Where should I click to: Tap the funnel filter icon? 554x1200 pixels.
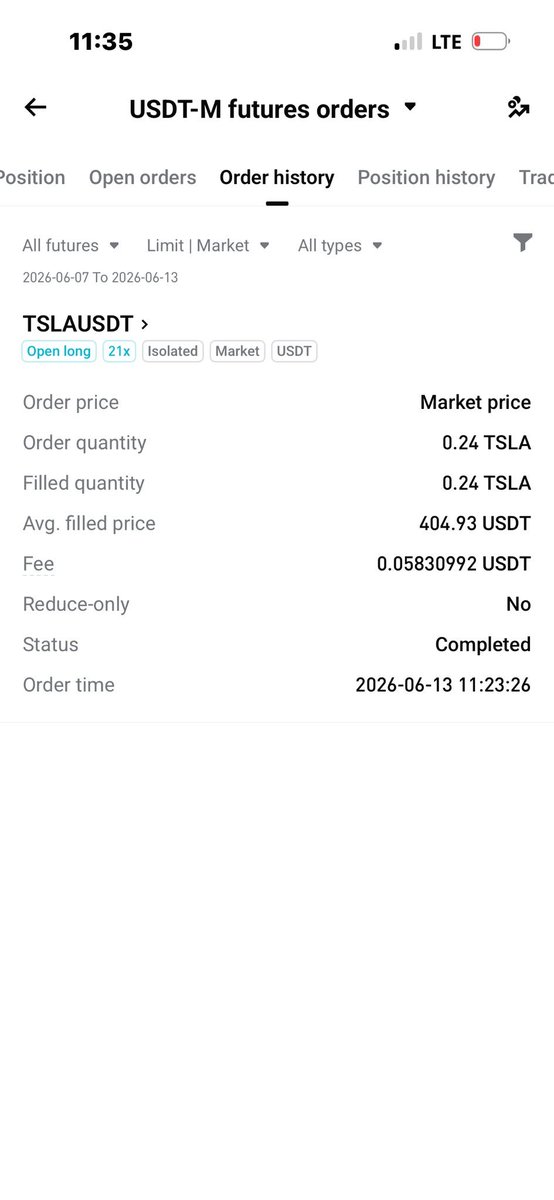[522, 242]
